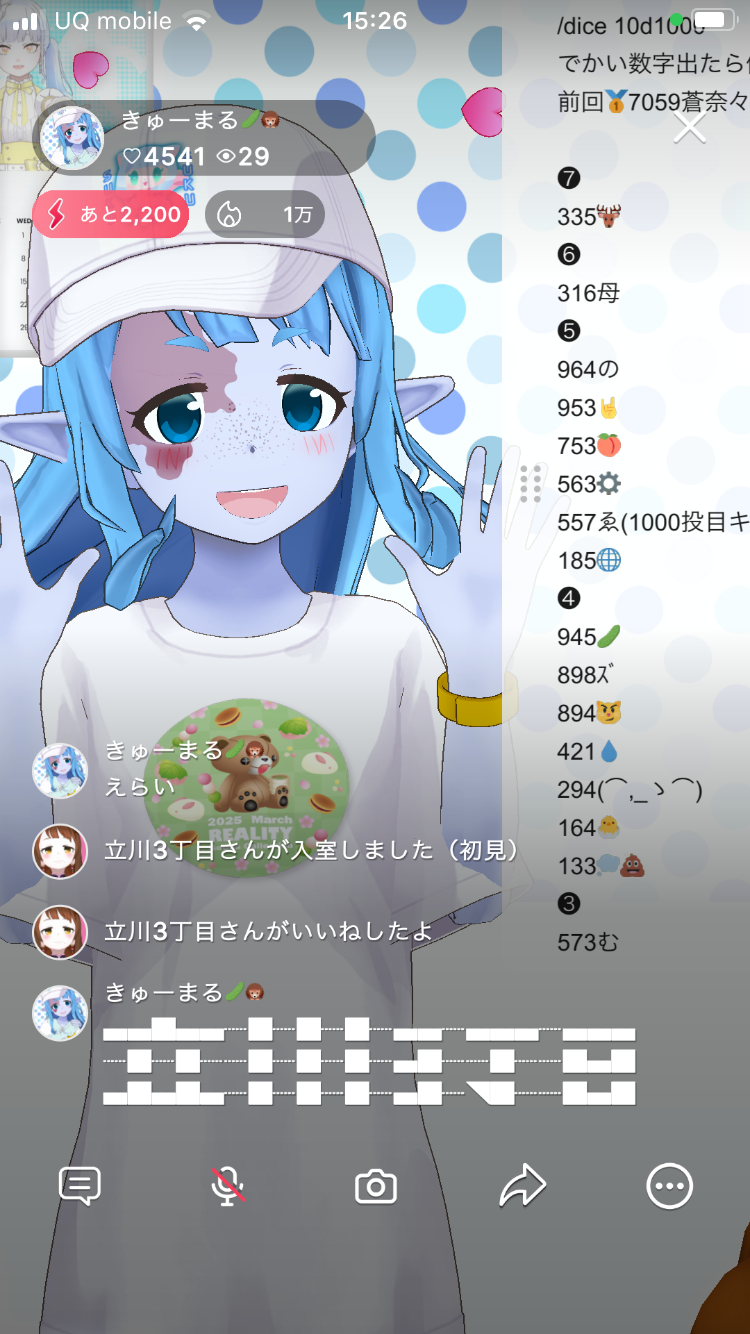The height and width of the screenshot is (1334, 750).
Task: Share this live stream
Action: pyautogui.click(x=522, y=1187)
